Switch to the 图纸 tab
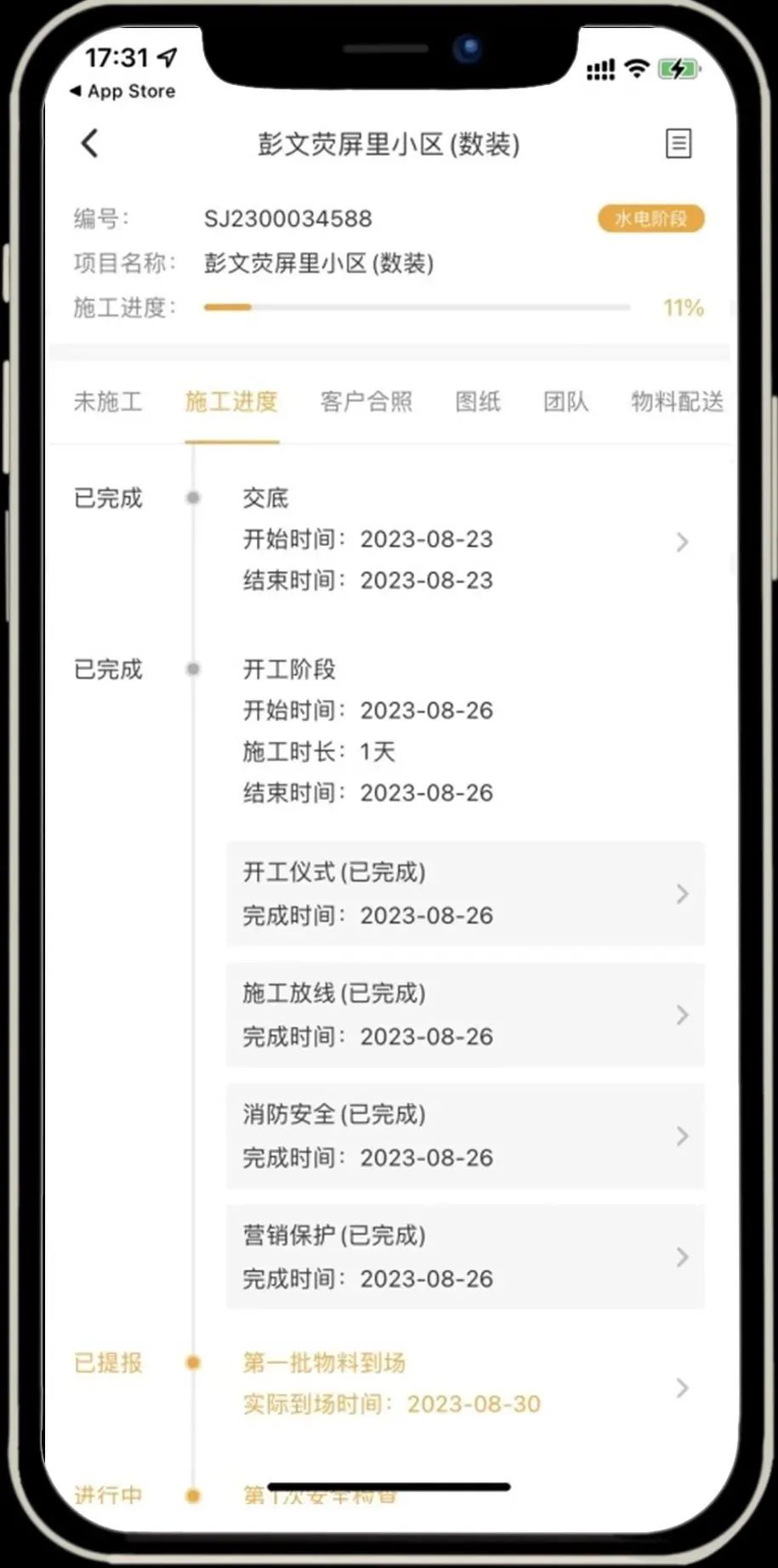This screenshot has height=1568, width=778. coord(478,401)
